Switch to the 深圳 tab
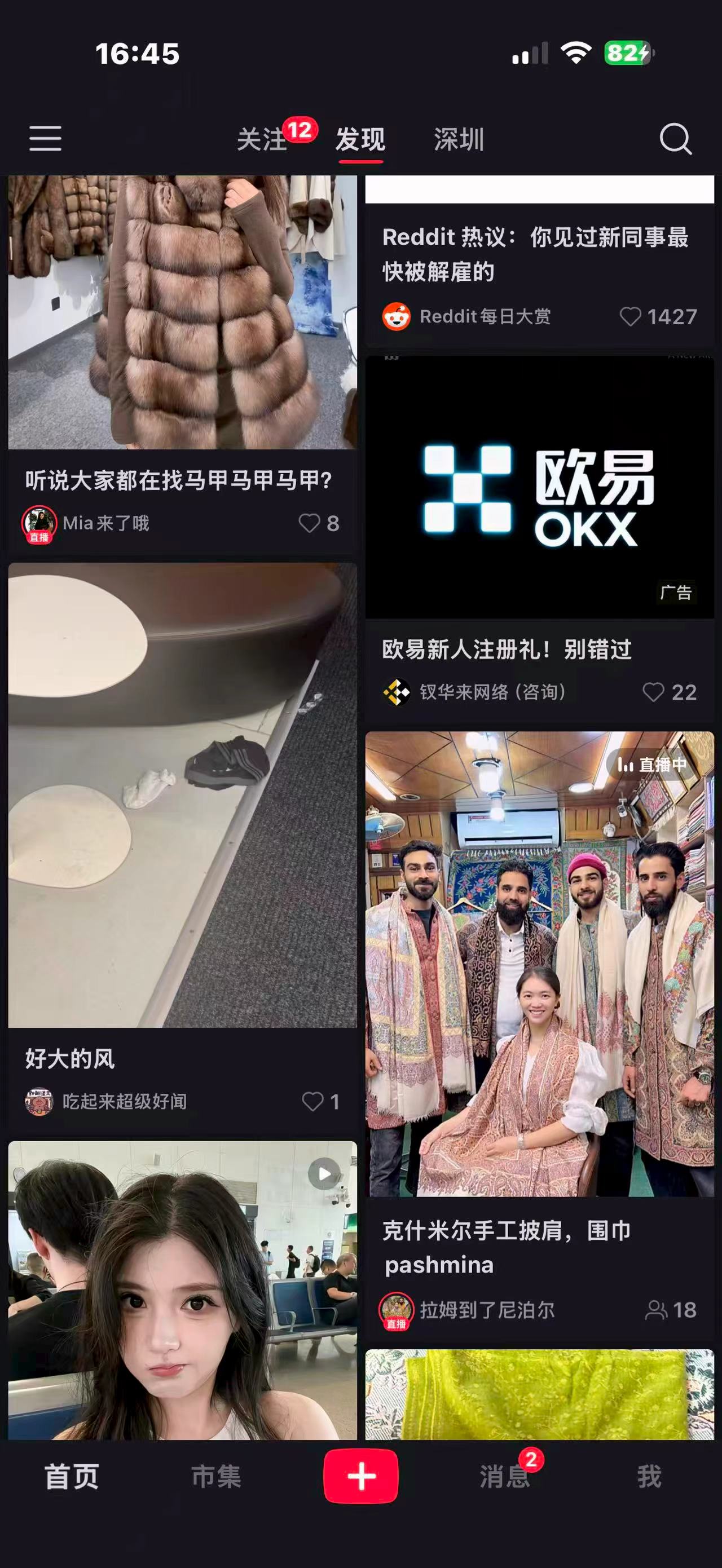Viewport: 722px width, 1568px height. [x=459, y=140]
